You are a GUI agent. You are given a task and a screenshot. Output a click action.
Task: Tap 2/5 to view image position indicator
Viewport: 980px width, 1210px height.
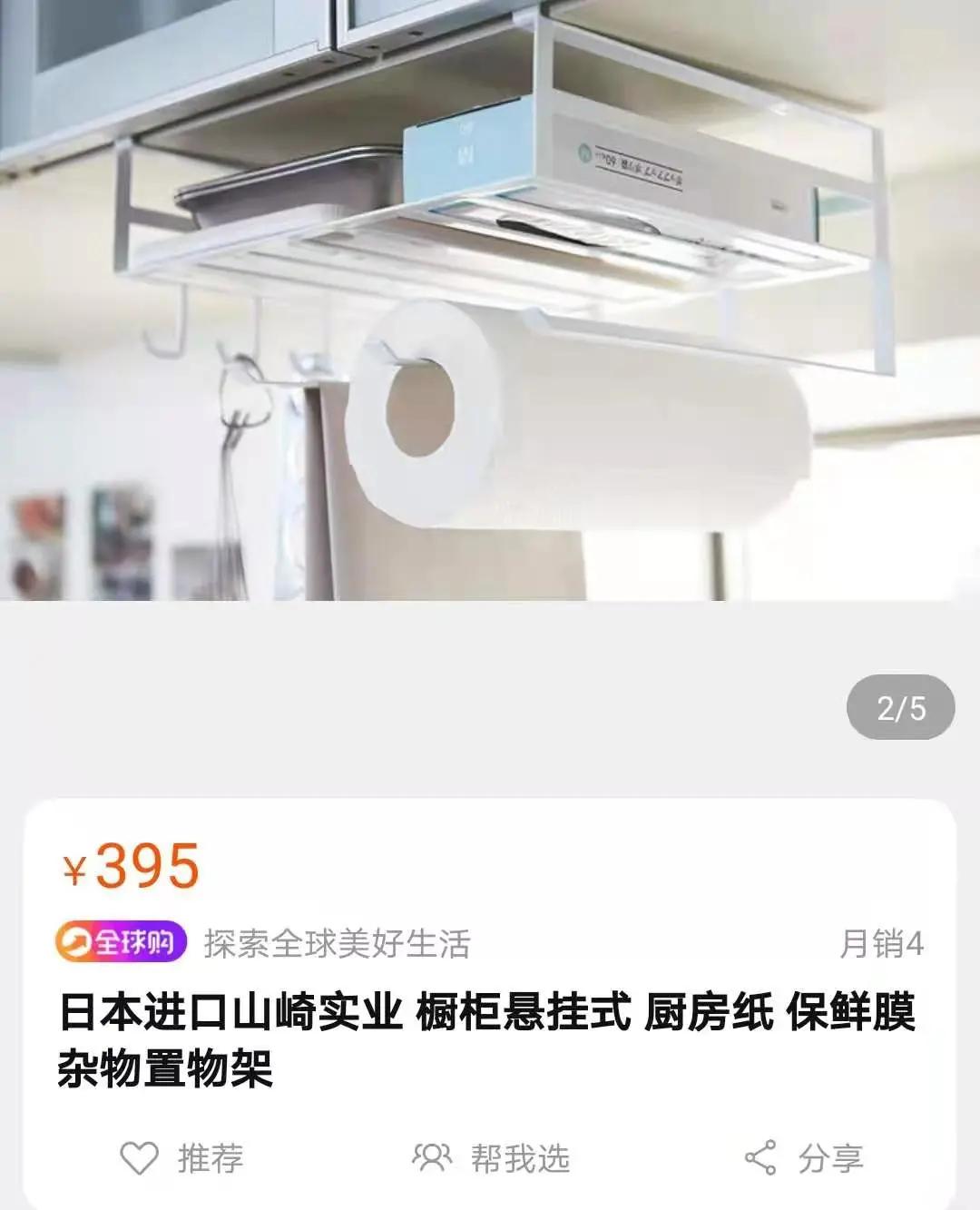pos(901,704)
